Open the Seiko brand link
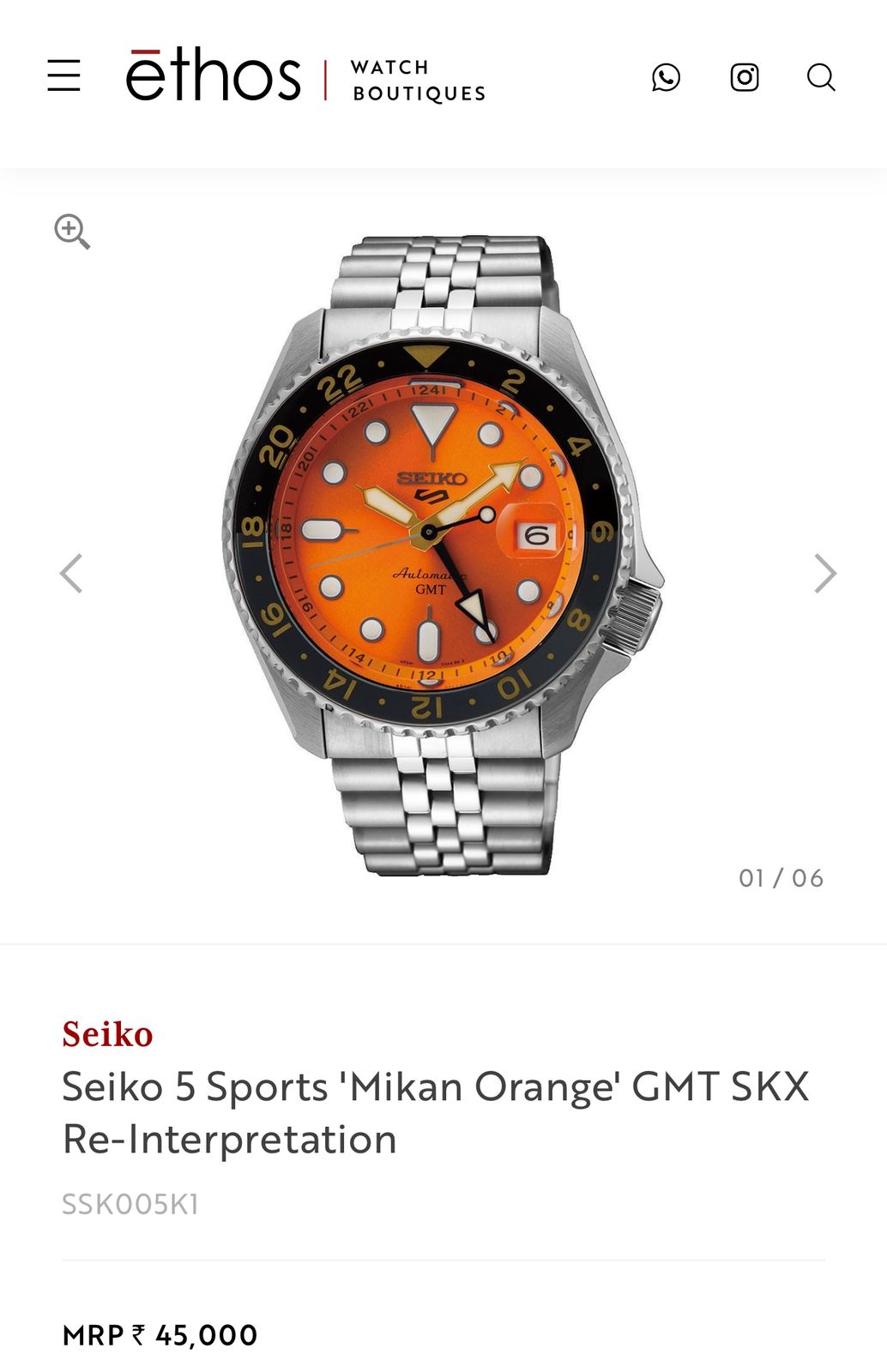Image resolution: width=887 pixels, height=1372 pixels. 107,1034
